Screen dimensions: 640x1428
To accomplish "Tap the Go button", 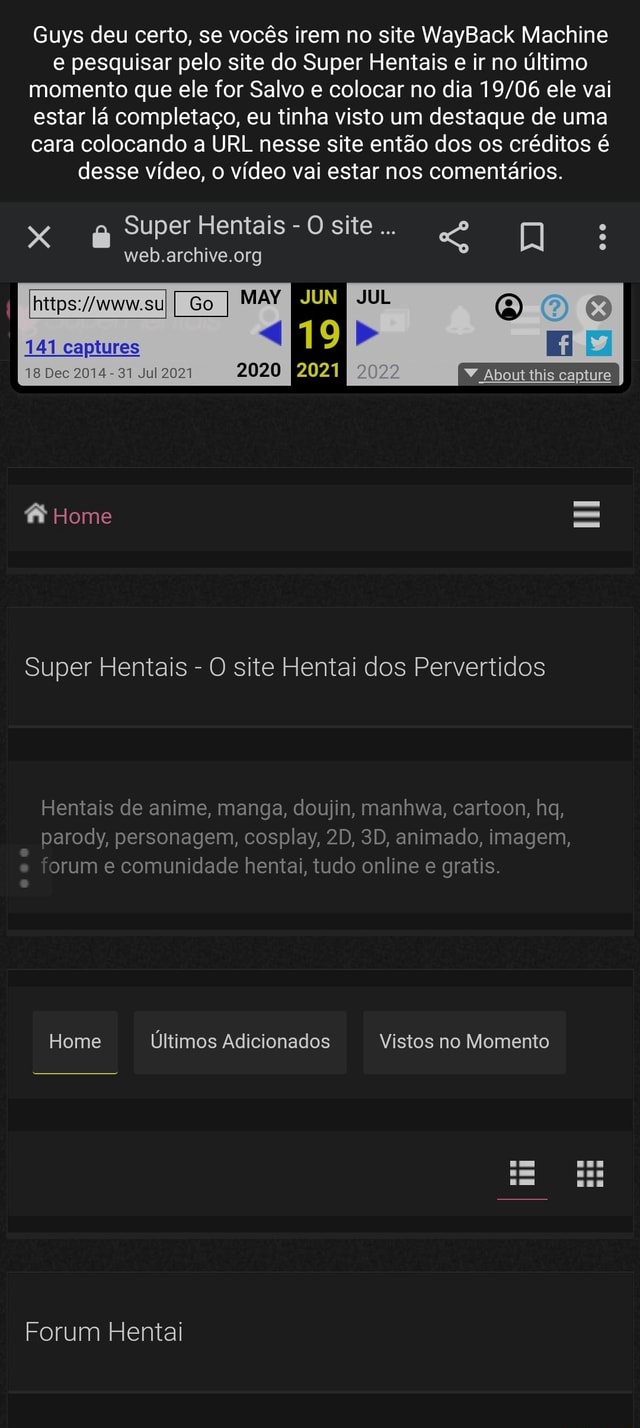I will pyautogui.click(x=201, y=304).
